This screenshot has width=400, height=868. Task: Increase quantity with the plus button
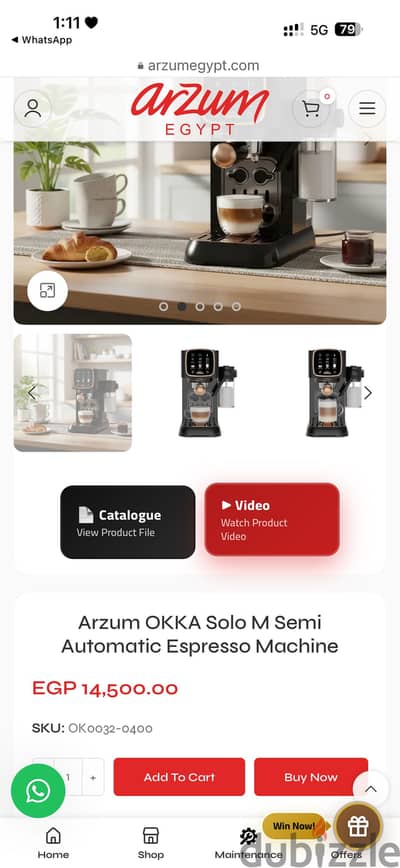click(x=93, y=777)
